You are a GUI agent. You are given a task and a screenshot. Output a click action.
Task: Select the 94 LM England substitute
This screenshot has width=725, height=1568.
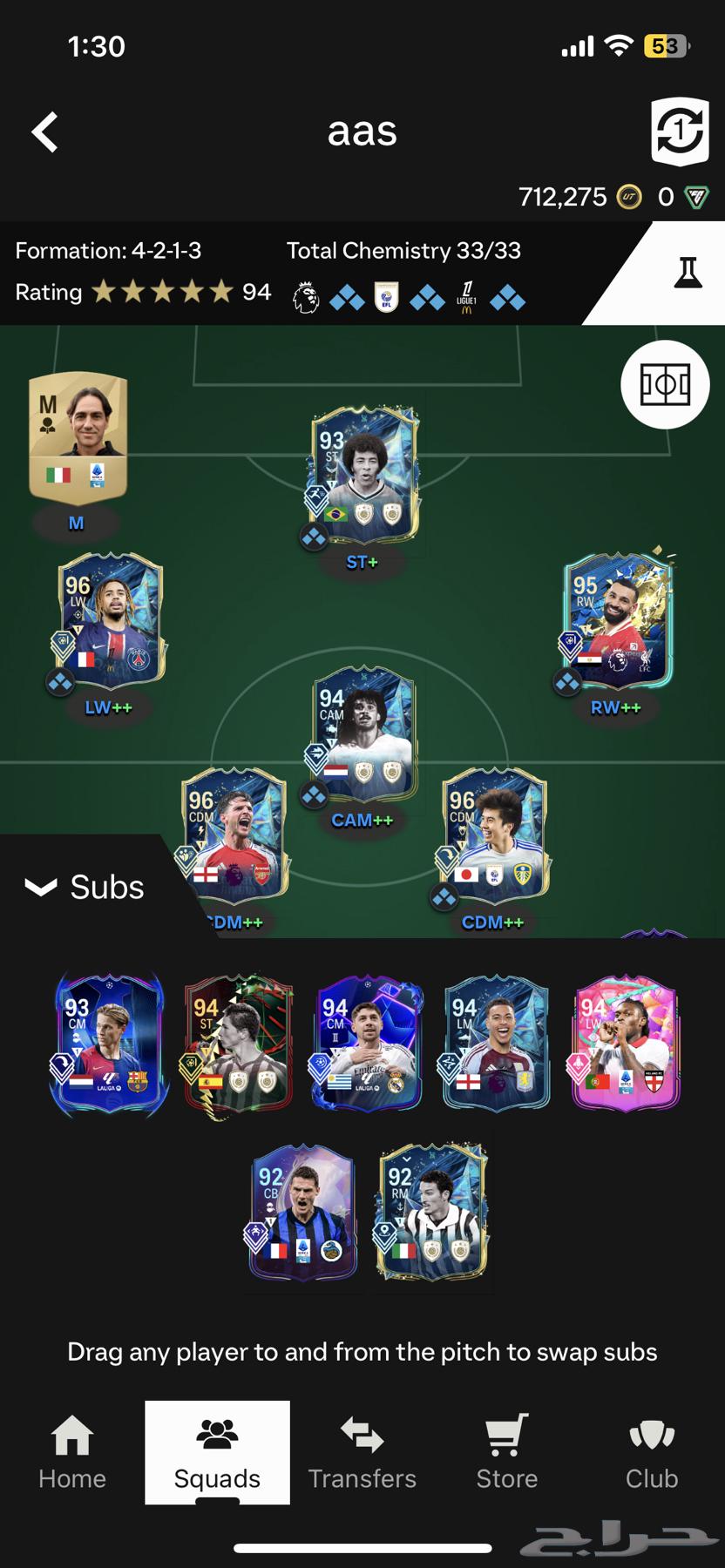(x=496, y=1044)
